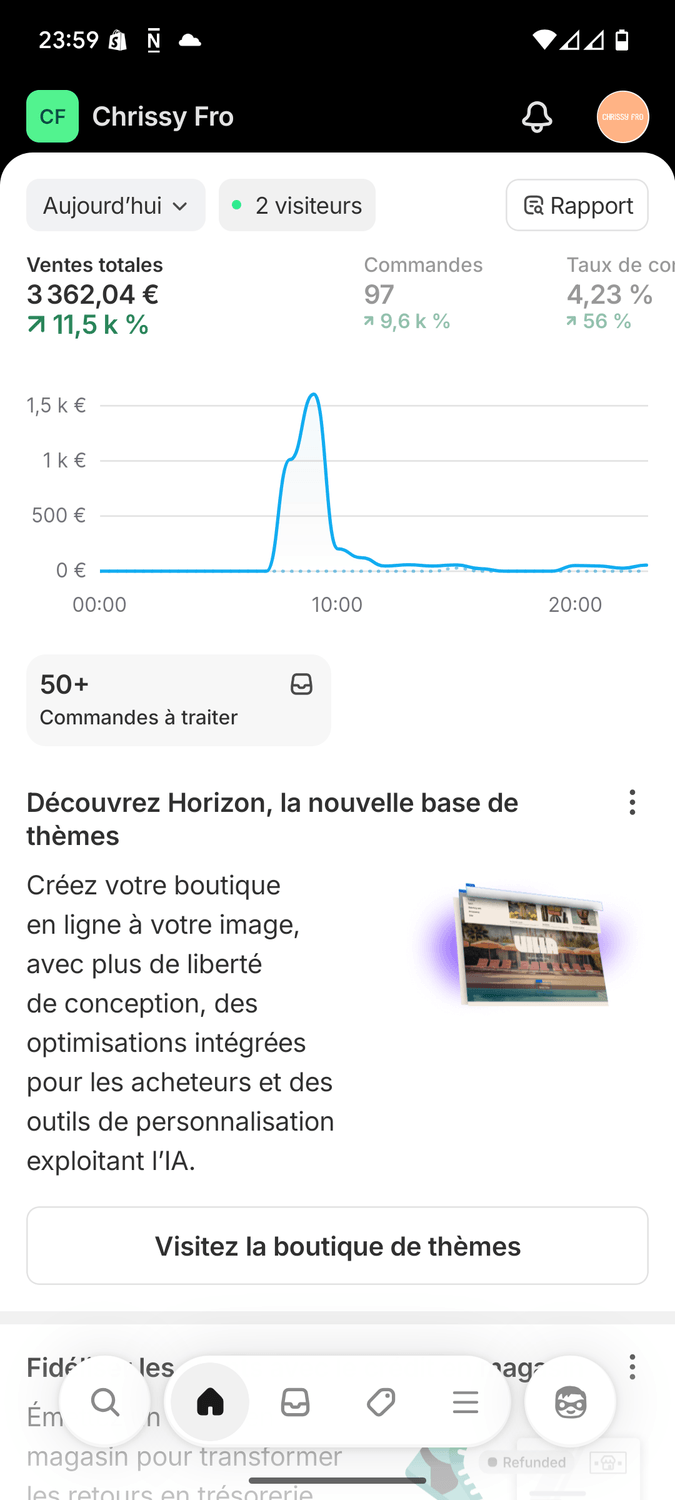Switch to the Products tag tab
675x1500 pixels.
(x=380, y=1403)
